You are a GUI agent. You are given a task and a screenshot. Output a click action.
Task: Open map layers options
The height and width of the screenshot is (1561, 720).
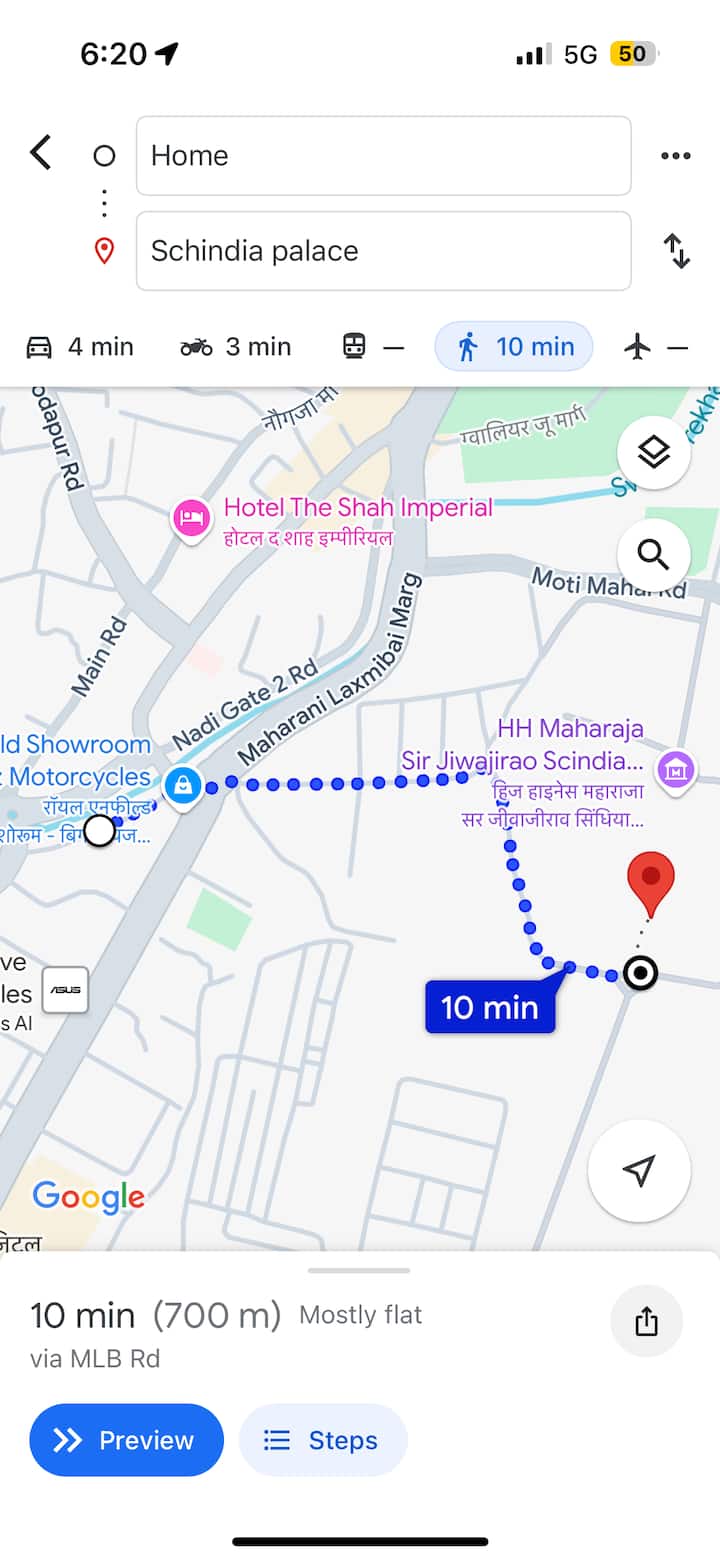(x=653, y=453)
